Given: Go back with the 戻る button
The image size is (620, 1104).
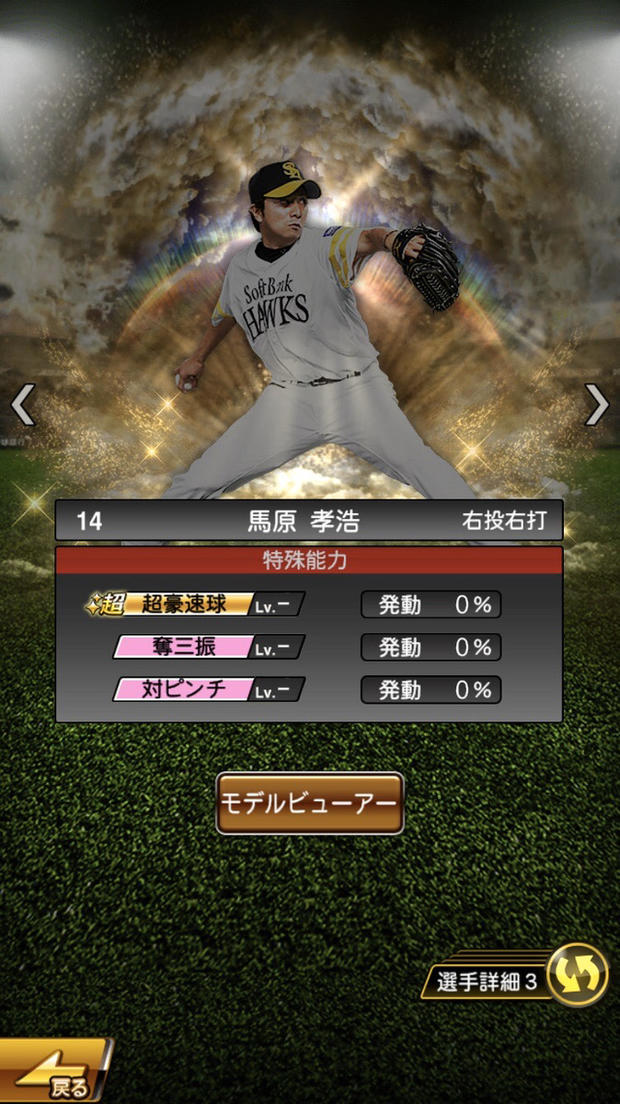Looking at the screenshot, I should point(55,1073).
